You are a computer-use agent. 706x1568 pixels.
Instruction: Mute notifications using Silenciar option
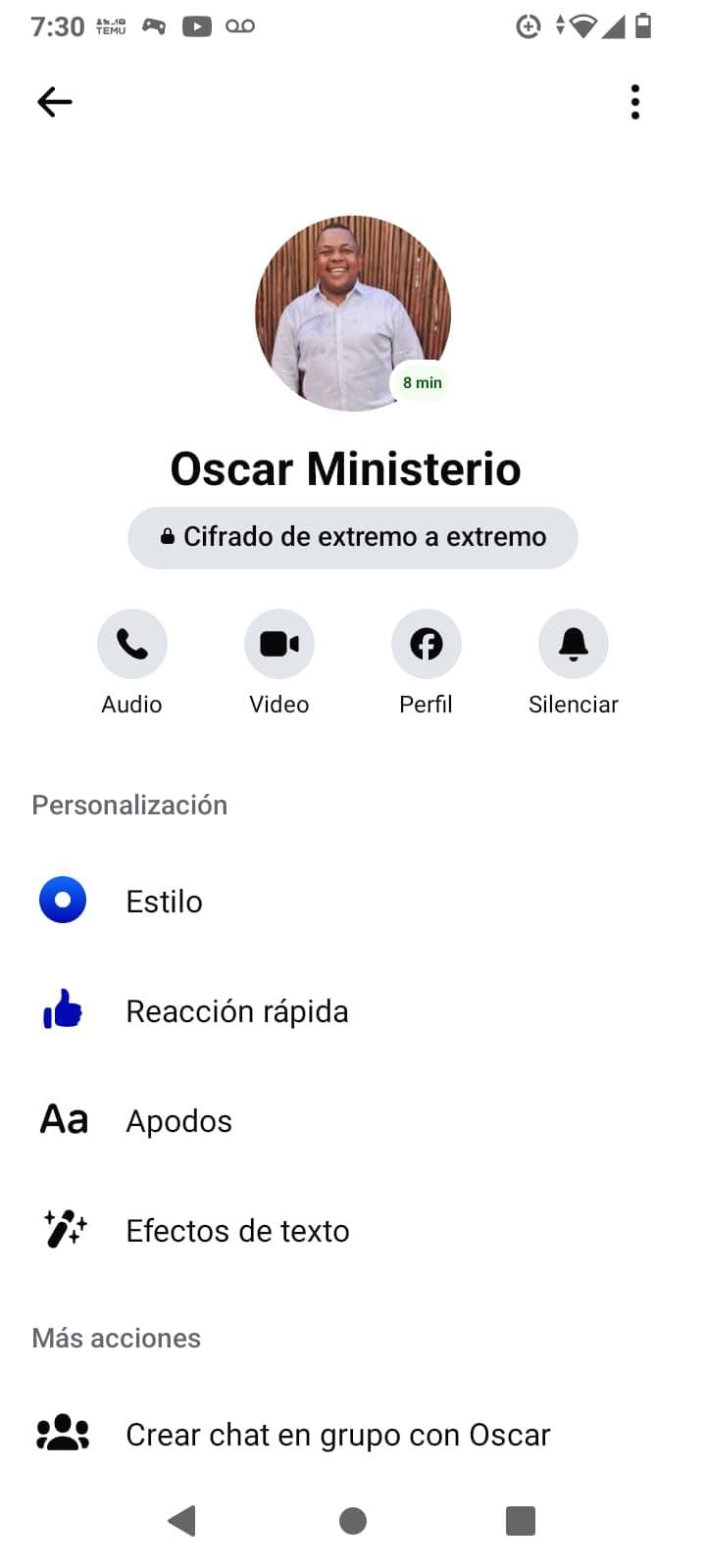pos(573,663)
